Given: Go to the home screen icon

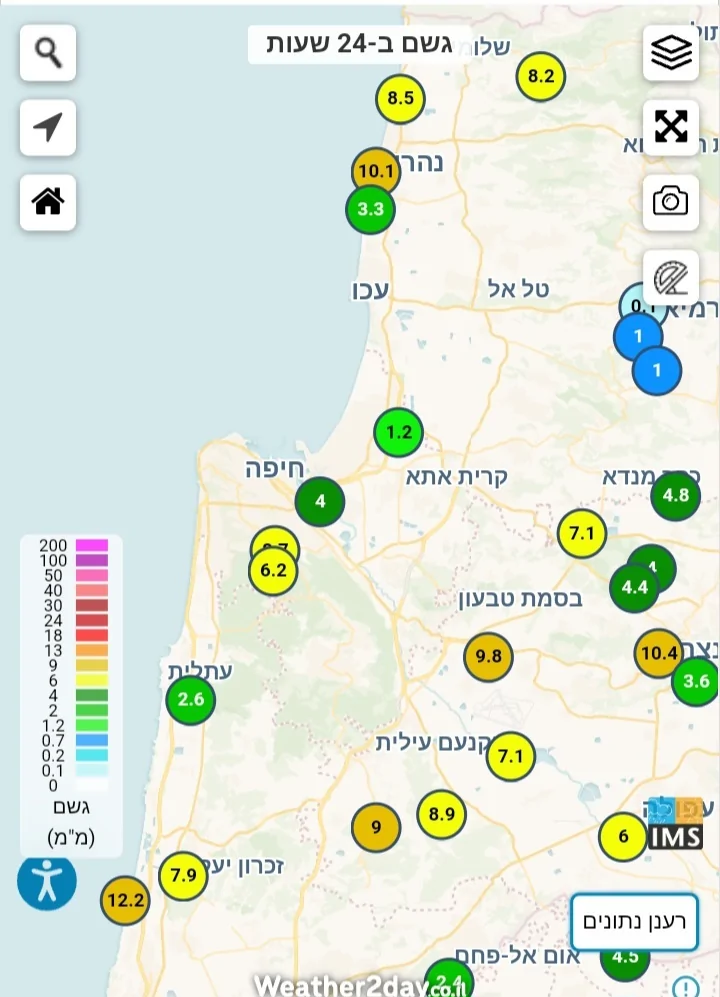Looking at the screenshot, I should 48,202.
